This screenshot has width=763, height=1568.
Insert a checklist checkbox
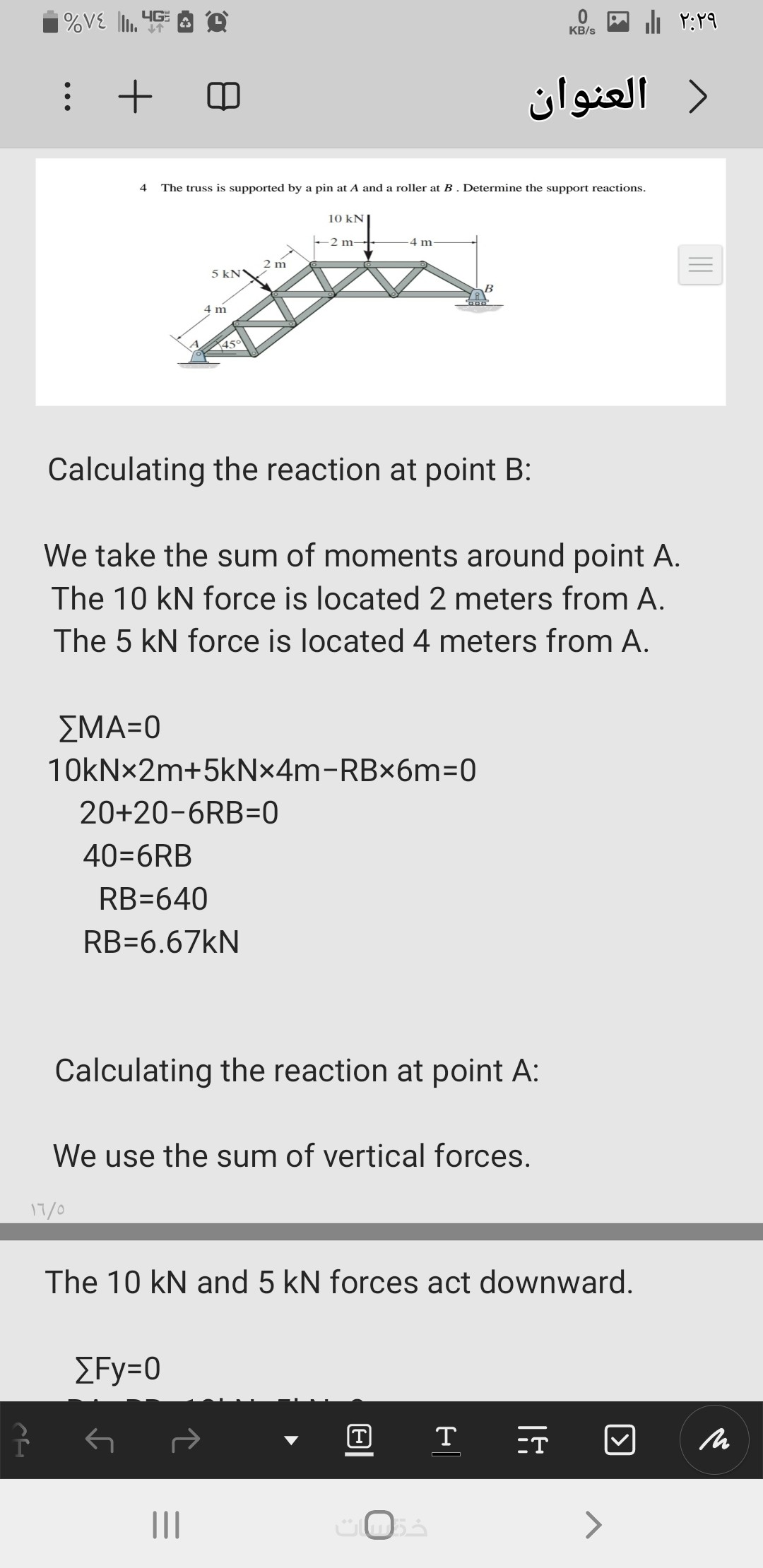(620, 1440)
